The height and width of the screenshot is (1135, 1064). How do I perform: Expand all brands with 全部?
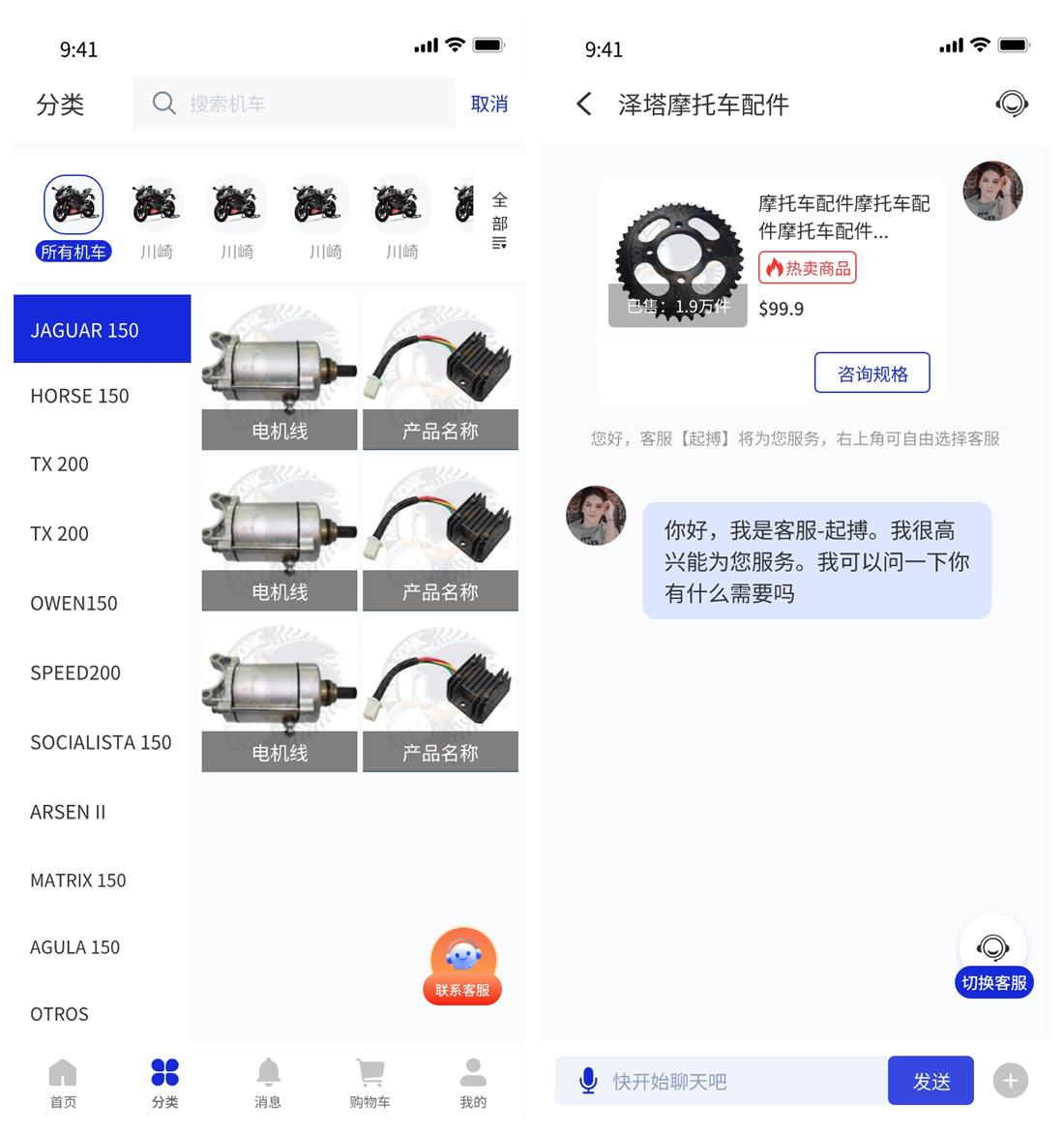(499, 220)
